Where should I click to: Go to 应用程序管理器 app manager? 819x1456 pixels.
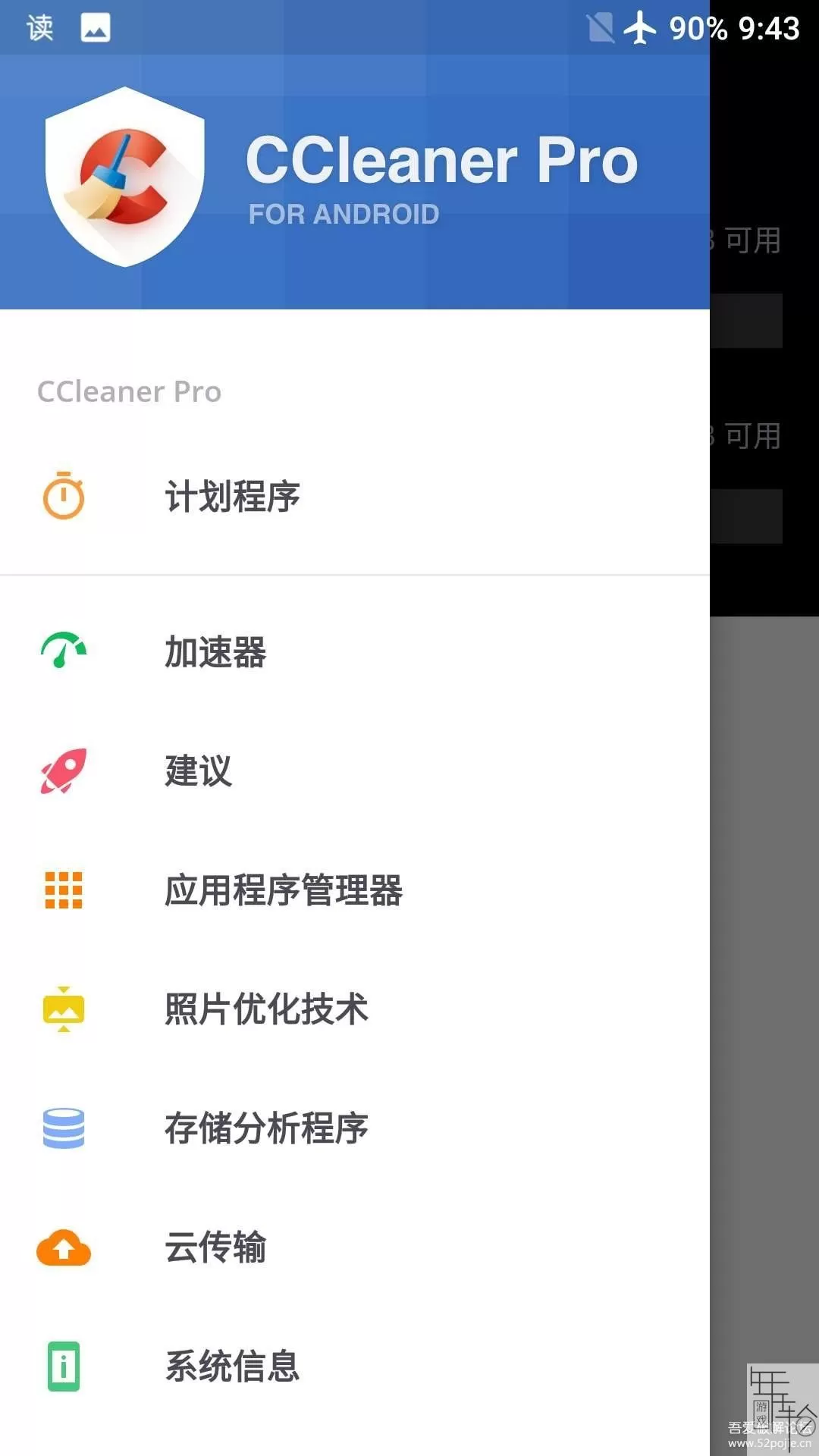355,890
